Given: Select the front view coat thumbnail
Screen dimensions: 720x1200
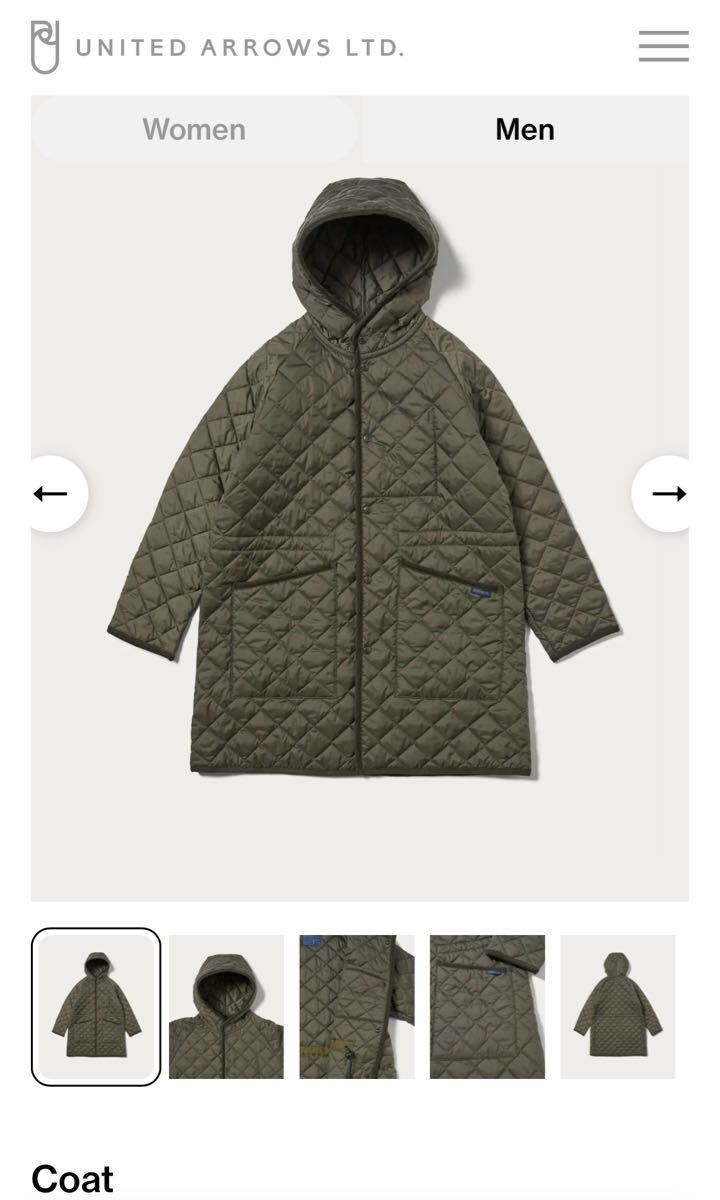Looking at the screenshot, I should (x=96, y=1007).
